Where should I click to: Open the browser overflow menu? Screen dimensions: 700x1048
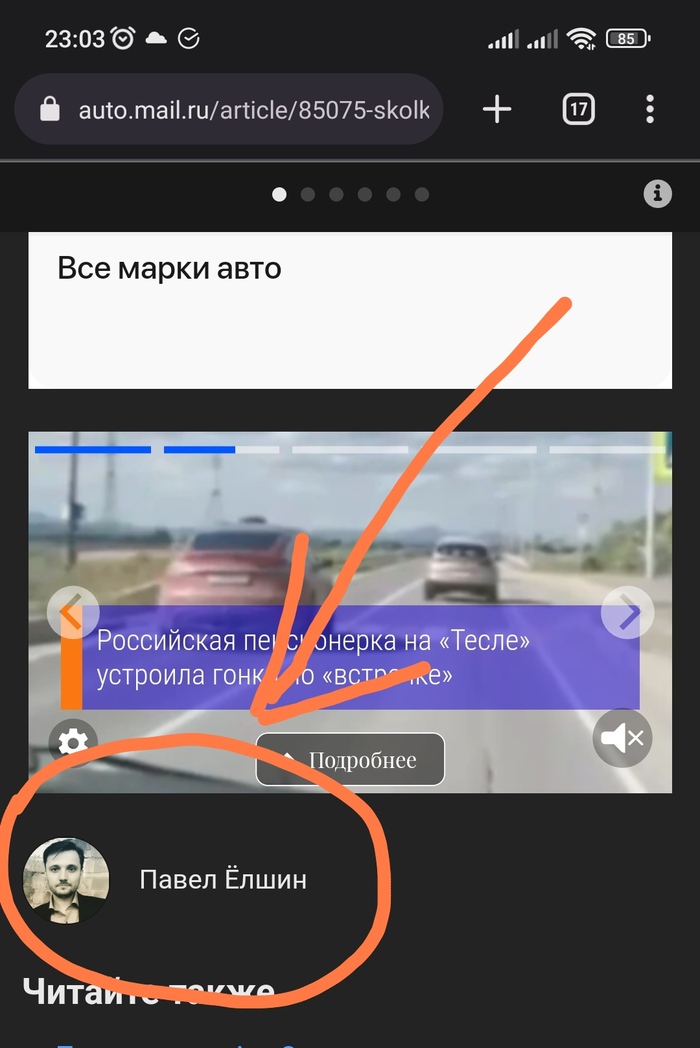coord(650,110)
